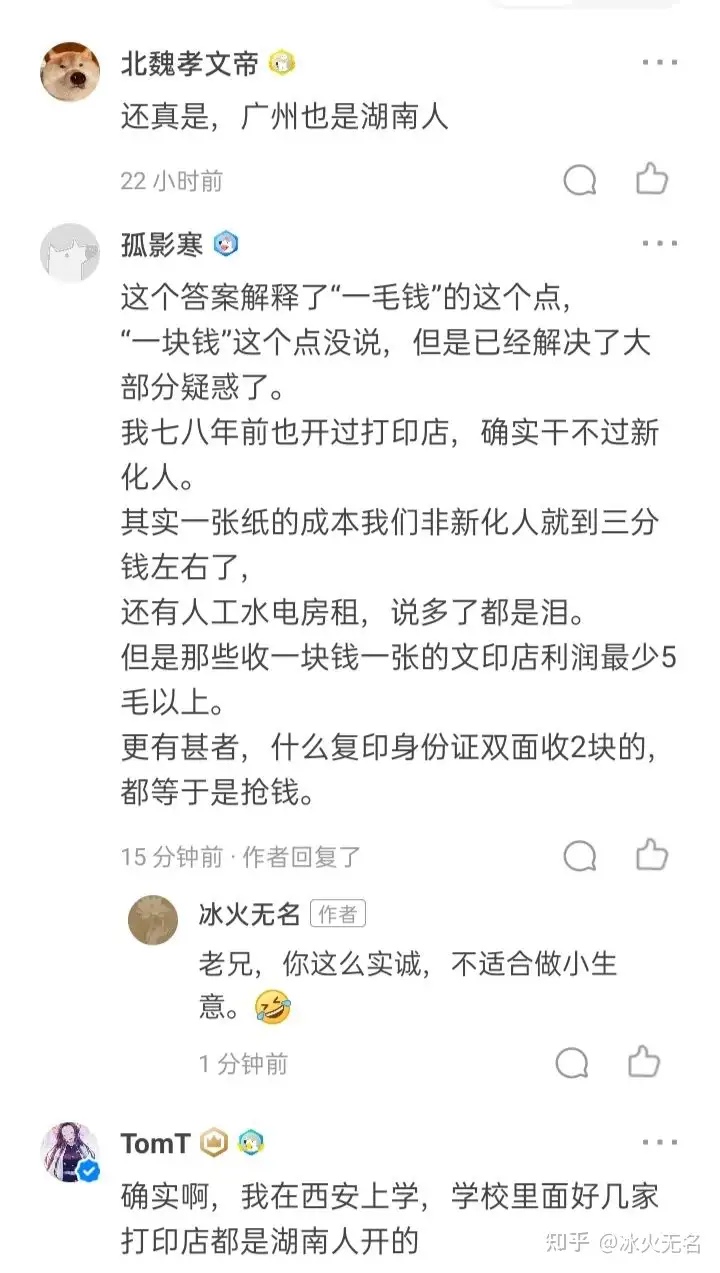Image resolution: width=720 pixels, height=1273 pixels.
Task: Tap the username TomT
Action: coord(154,1143)
